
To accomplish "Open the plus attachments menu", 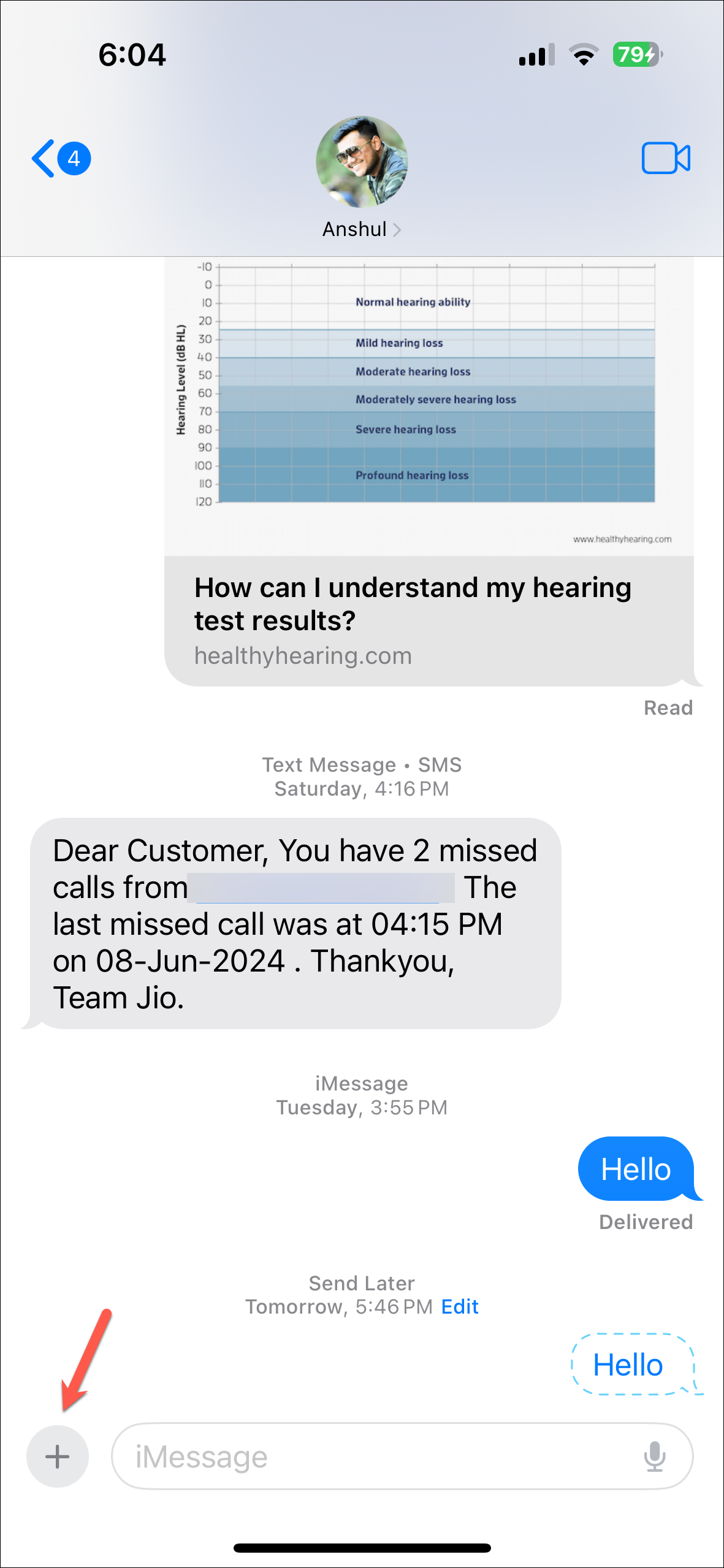I will (x=58, y=1456).
